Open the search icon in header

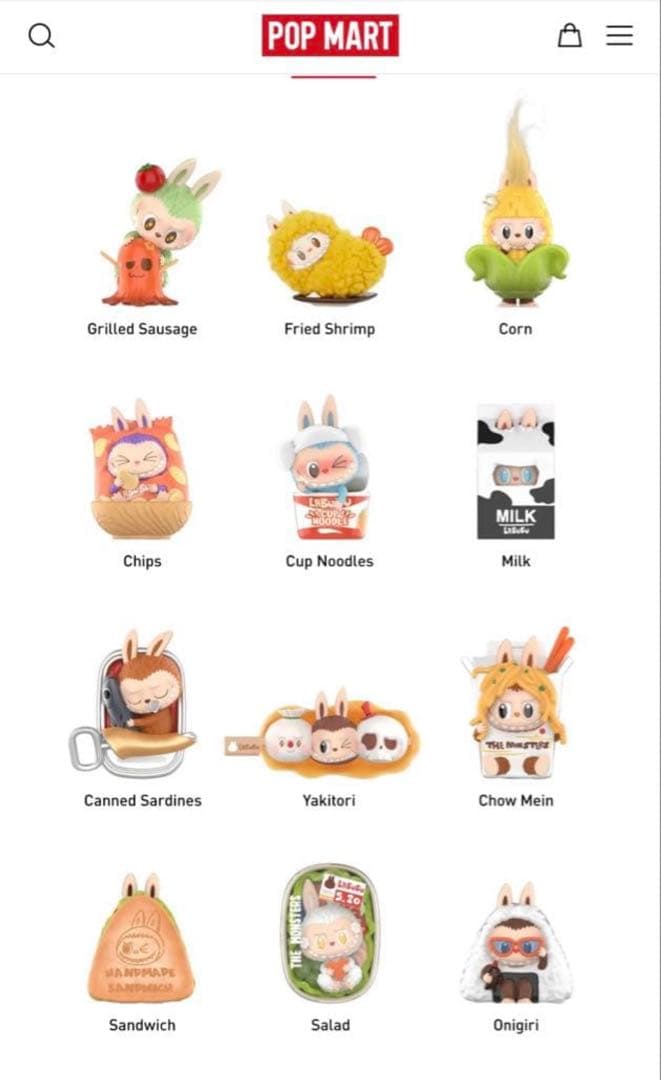(41, 35)
